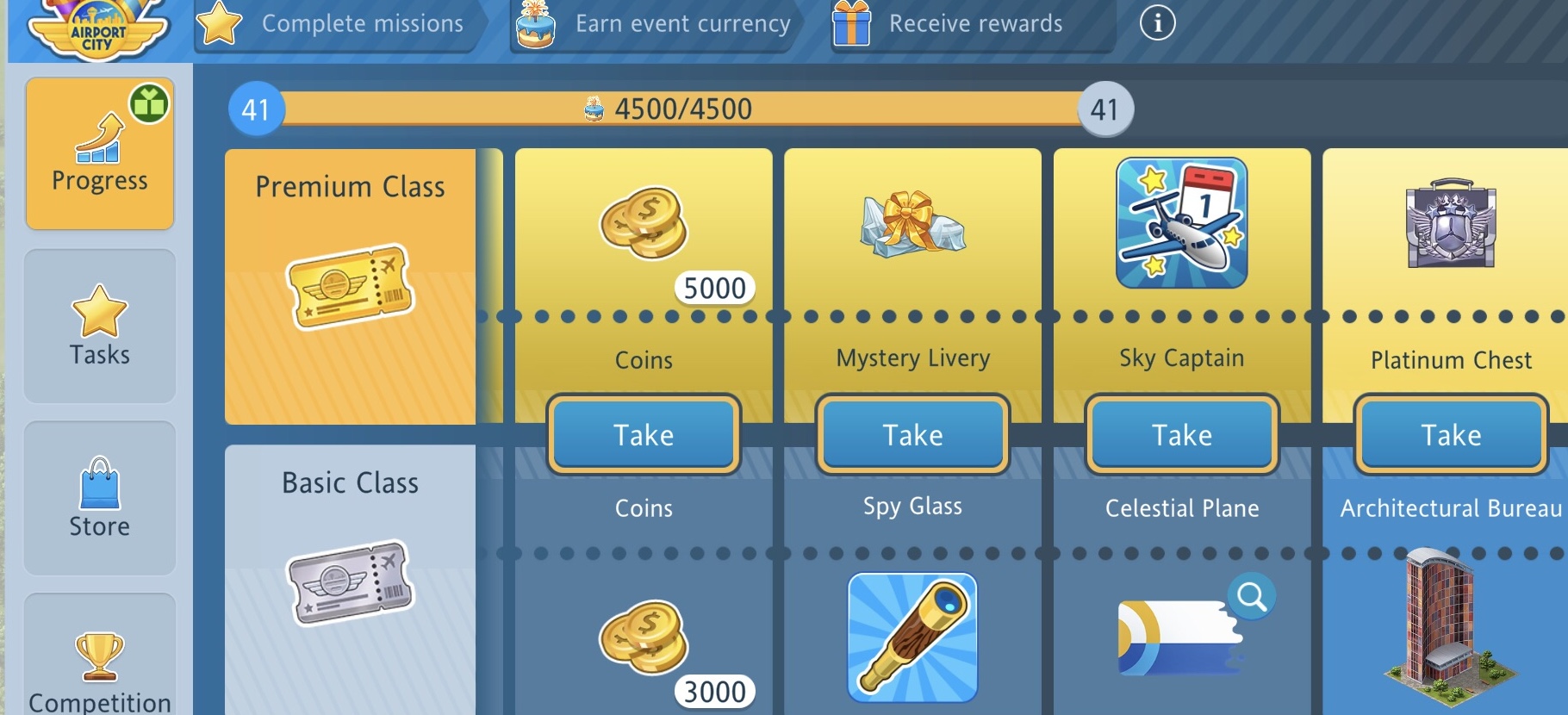Viewport: 1568px width, 715px height.
Task: Take the Mystery Livery reward
Action: [x=912, y=435]
